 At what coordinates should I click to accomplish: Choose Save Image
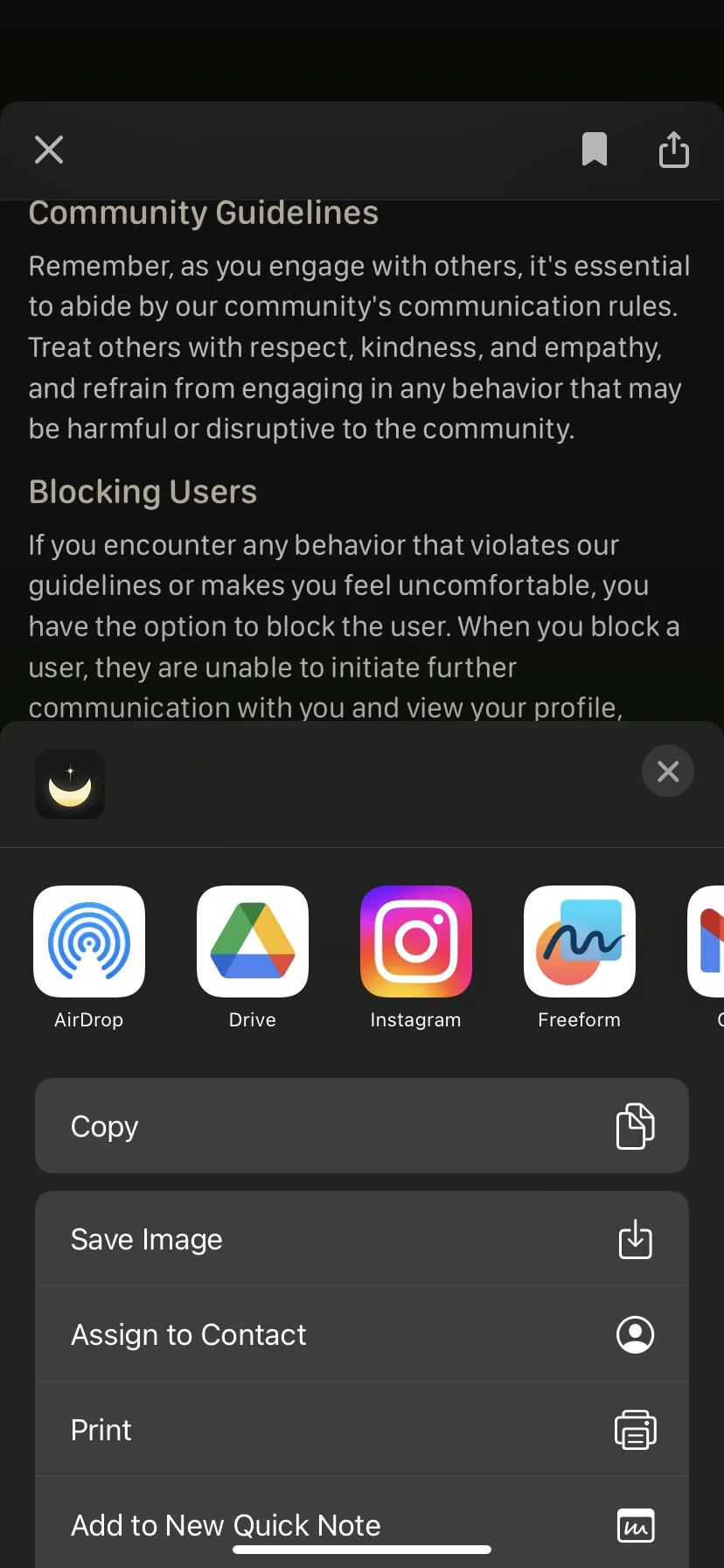[362, 1239]
